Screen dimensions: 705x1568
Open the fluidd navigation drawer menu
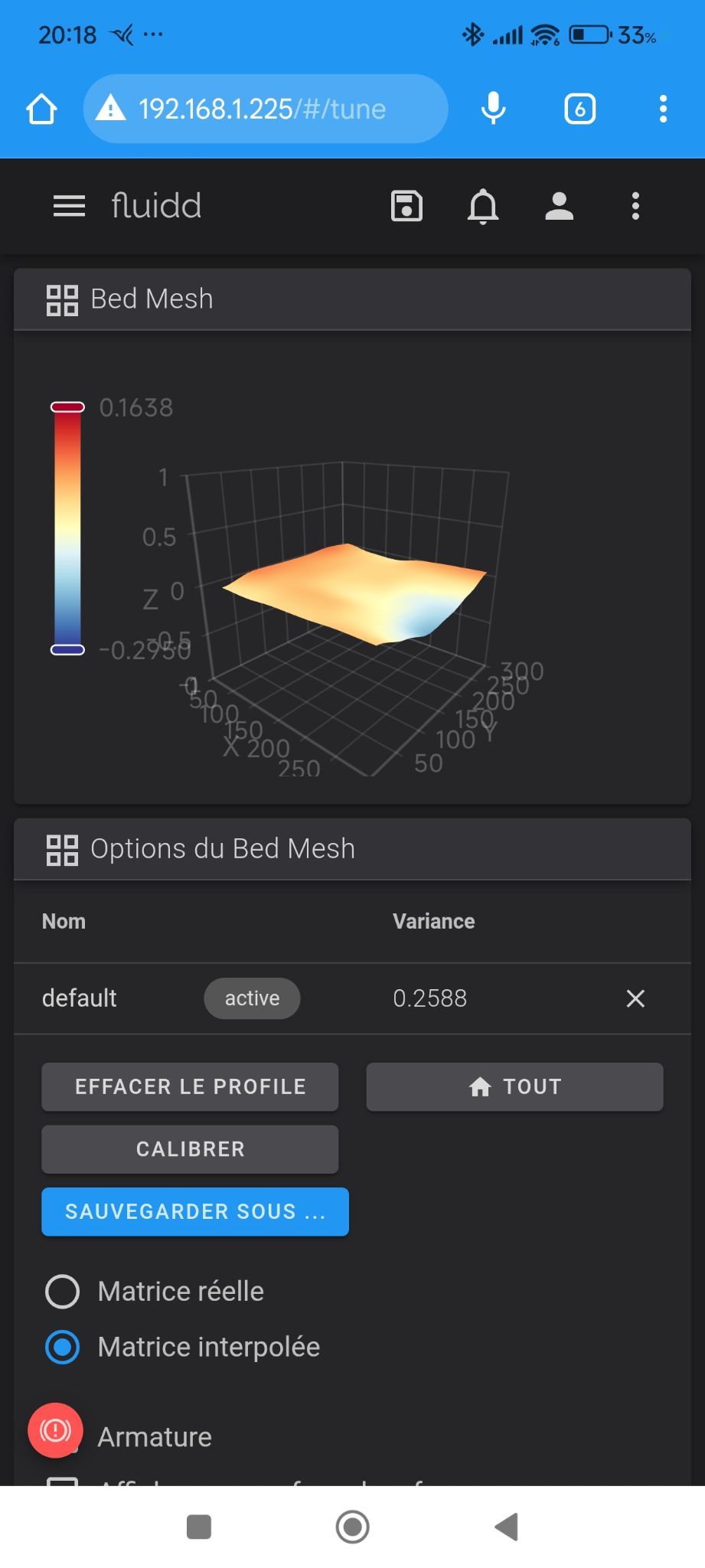(x=69, y=206)
